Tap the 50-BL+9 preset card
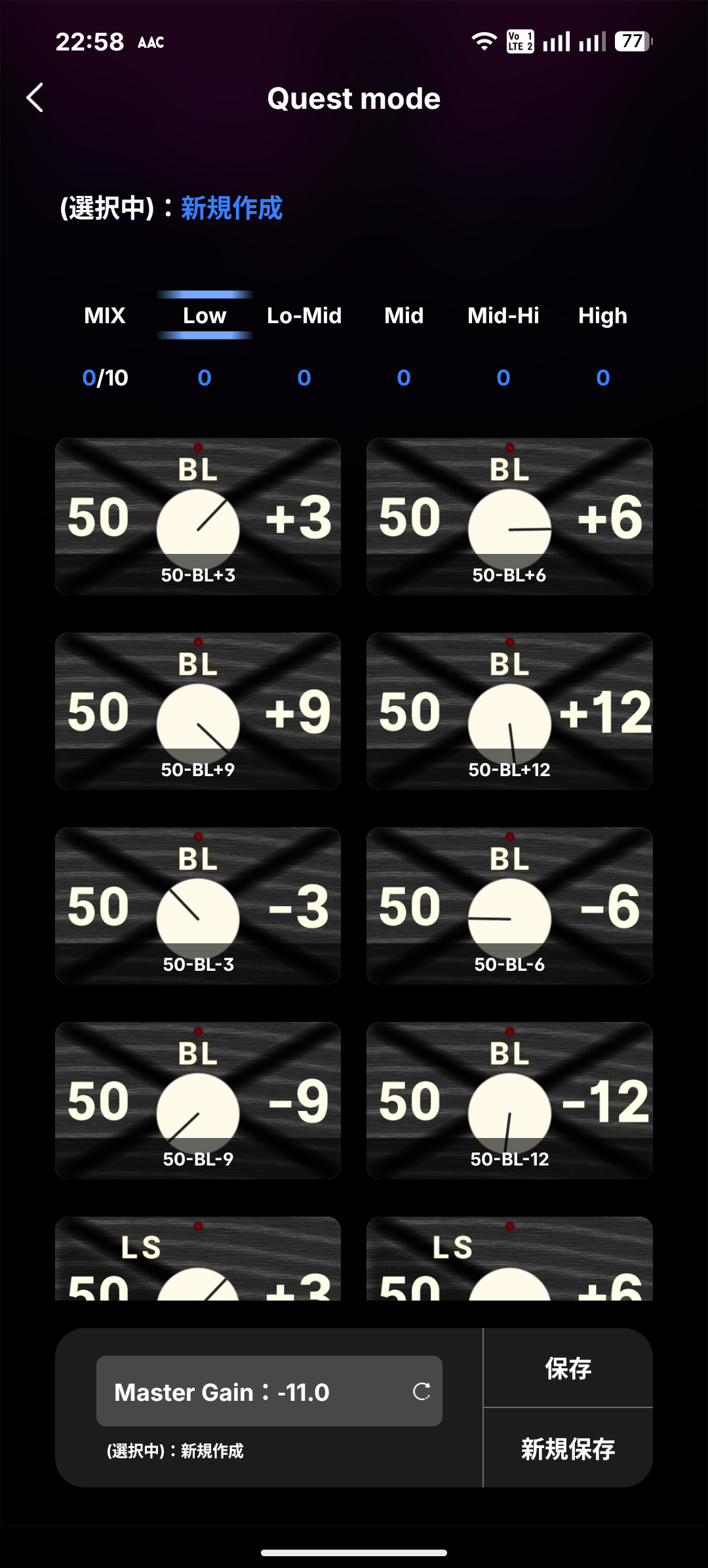Screen dimensions: 708x1568 click(x=198, y=711)
